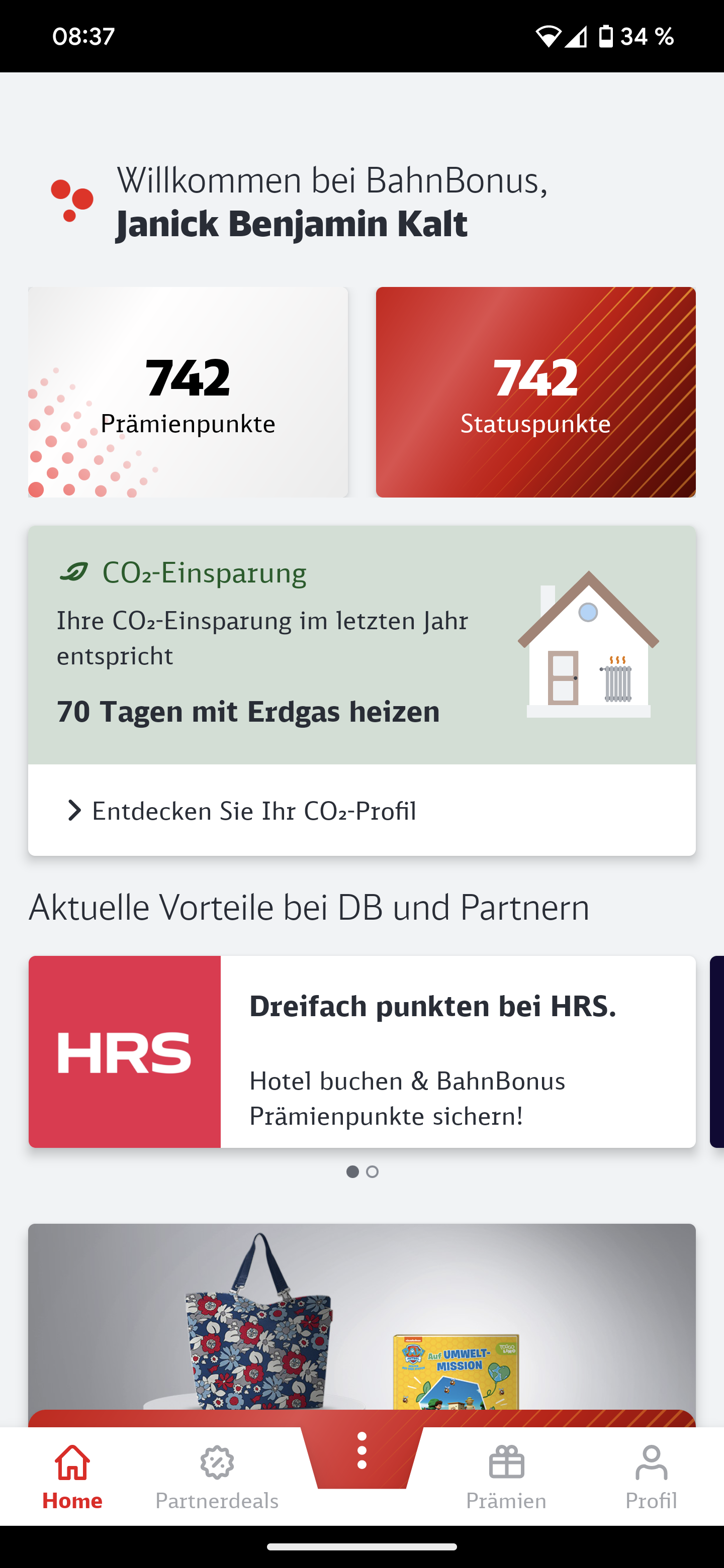
Task: Open the HRS Dreifach punkten offer
Action: click(361, 1052)
